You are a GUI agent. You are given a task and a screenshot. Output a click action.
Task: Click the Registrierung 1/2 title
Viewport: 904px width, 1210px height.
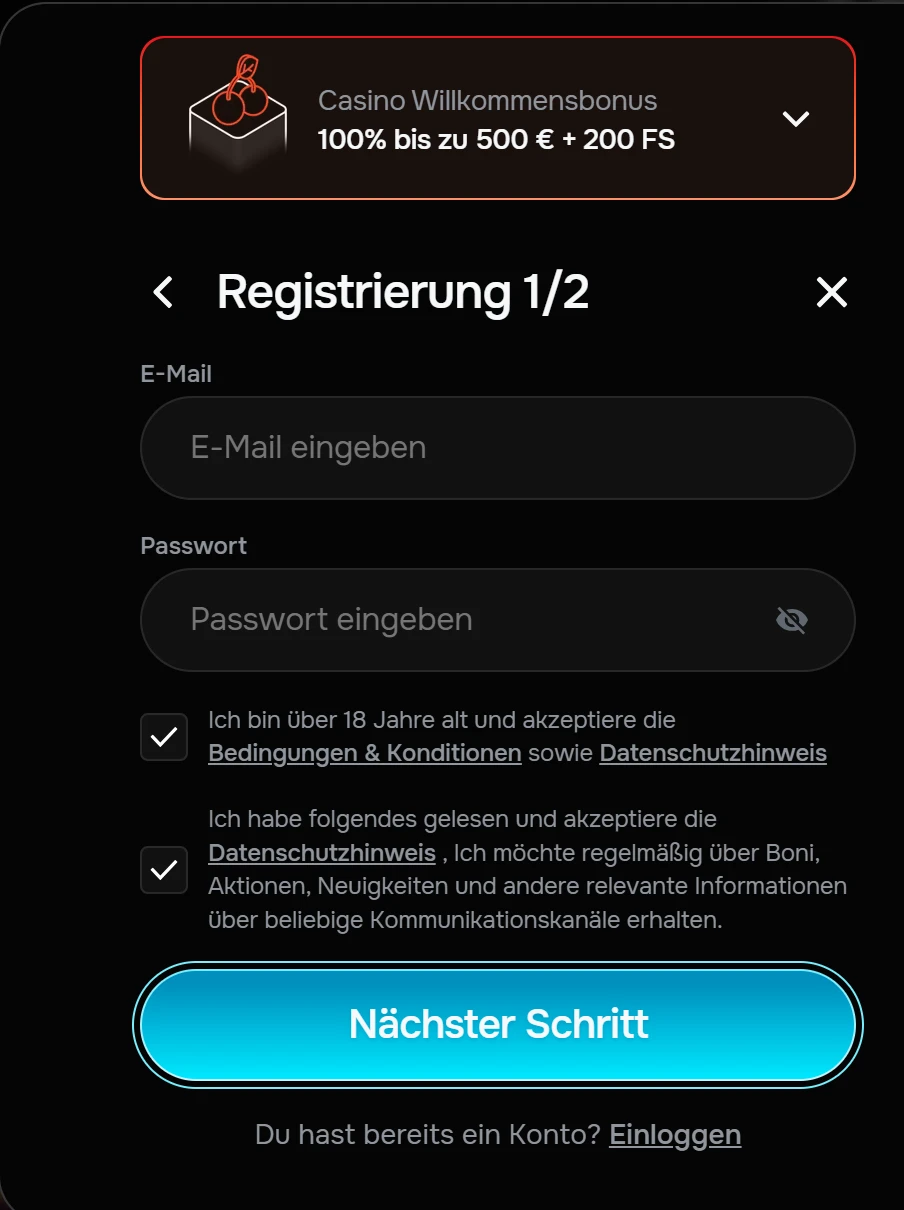click(402, 292)
